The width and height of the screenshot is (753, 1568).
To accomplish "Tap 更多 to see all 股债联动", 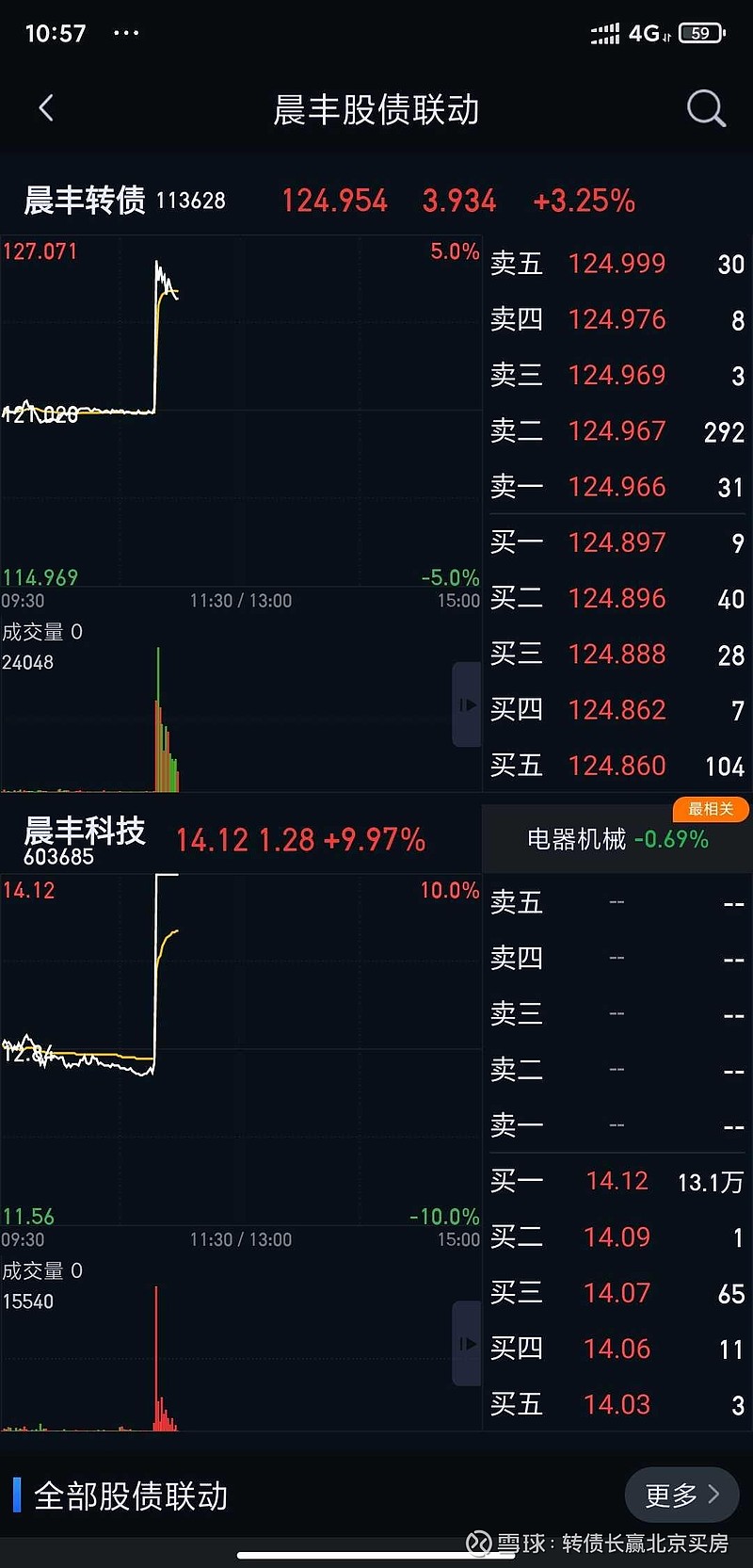I will (681, 1495).
